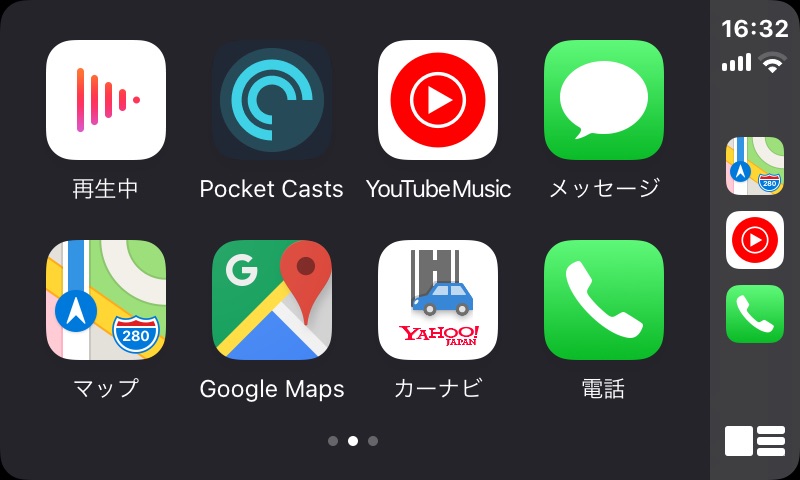Open Maps from the sidebar
This screenshot has width=800, height=480.
coord(754,166)
